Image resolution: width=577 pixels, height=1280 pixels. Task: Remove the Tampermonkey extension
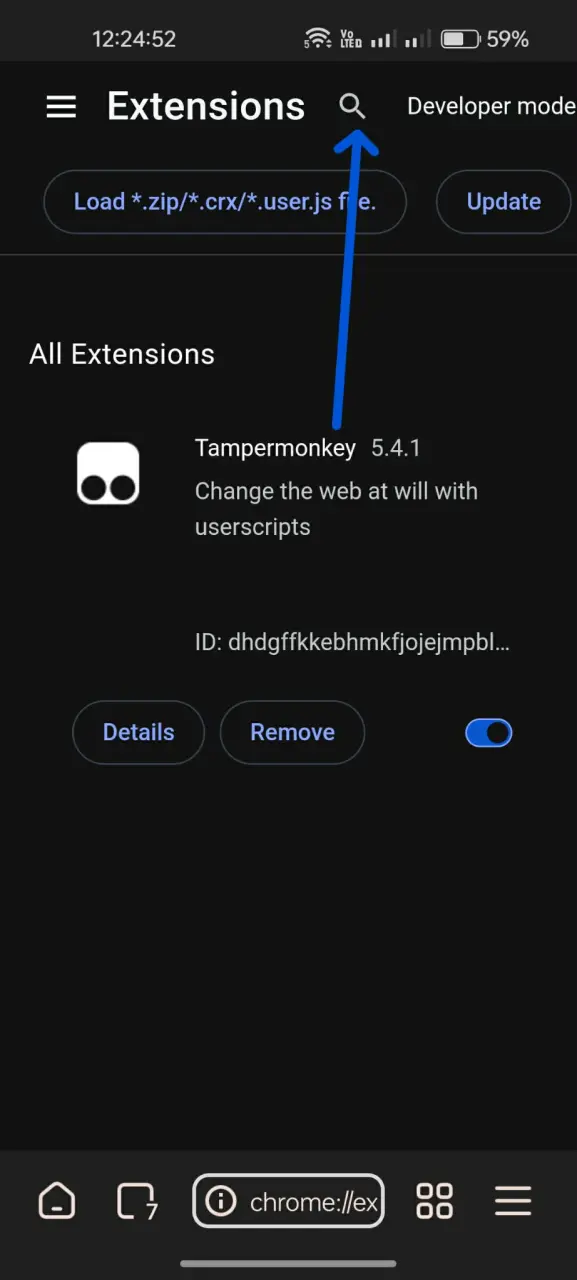point(292,733)
